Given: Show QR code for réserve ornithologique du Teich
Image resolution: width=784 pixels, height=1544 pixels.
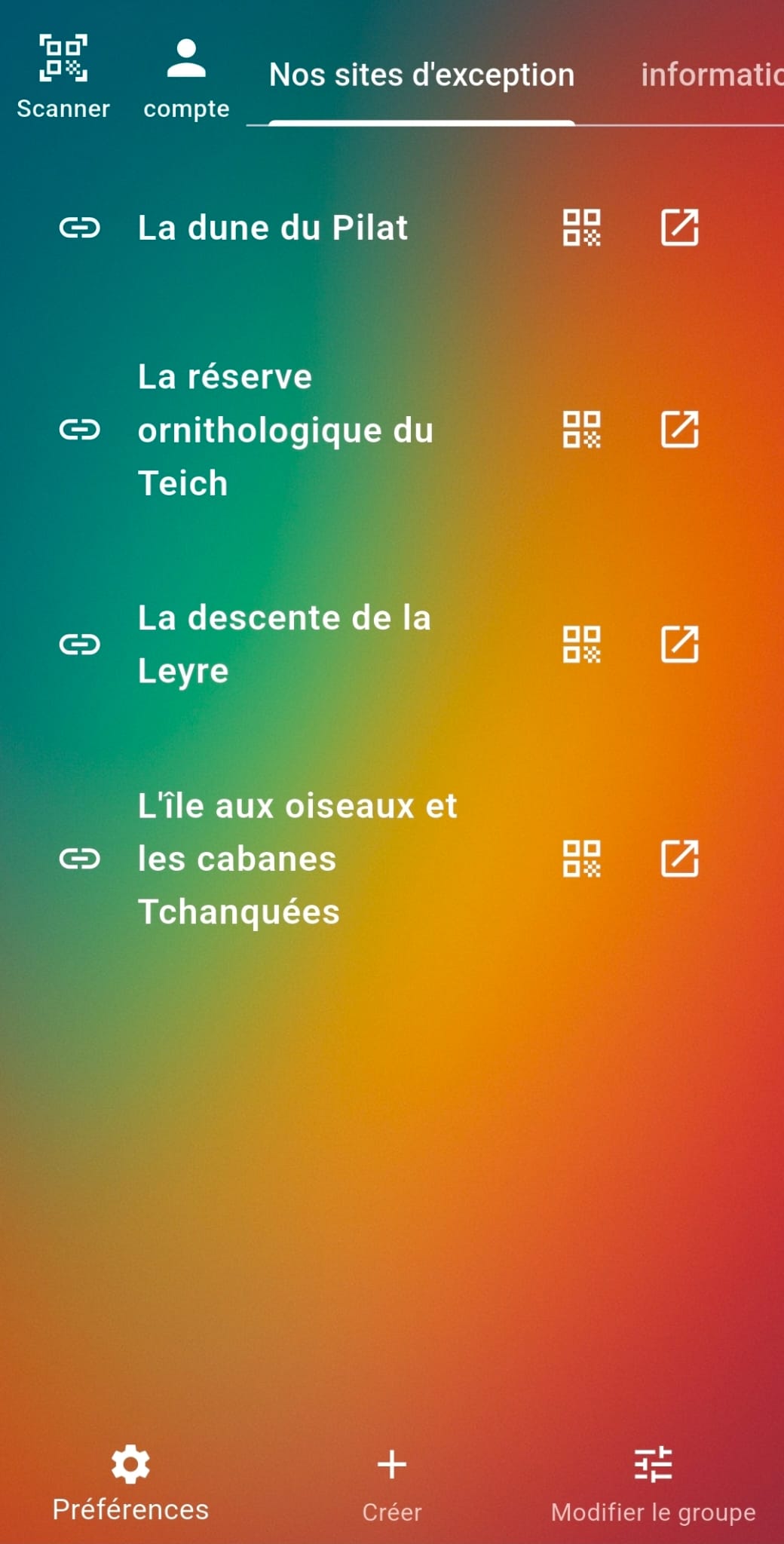Looking at the screenshot, I should click(x=582, y=430).
